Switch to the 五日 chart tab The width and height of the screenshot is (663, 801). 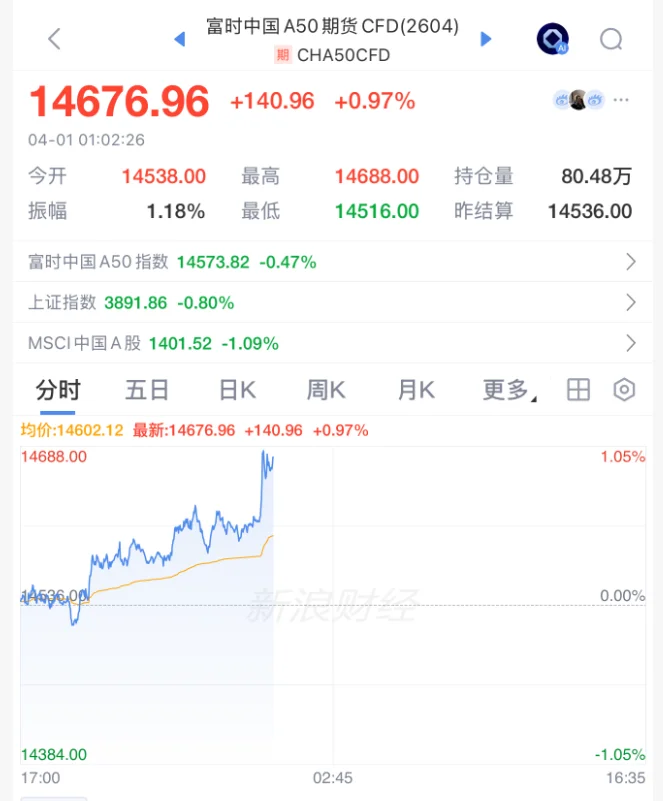pos(147,390)
